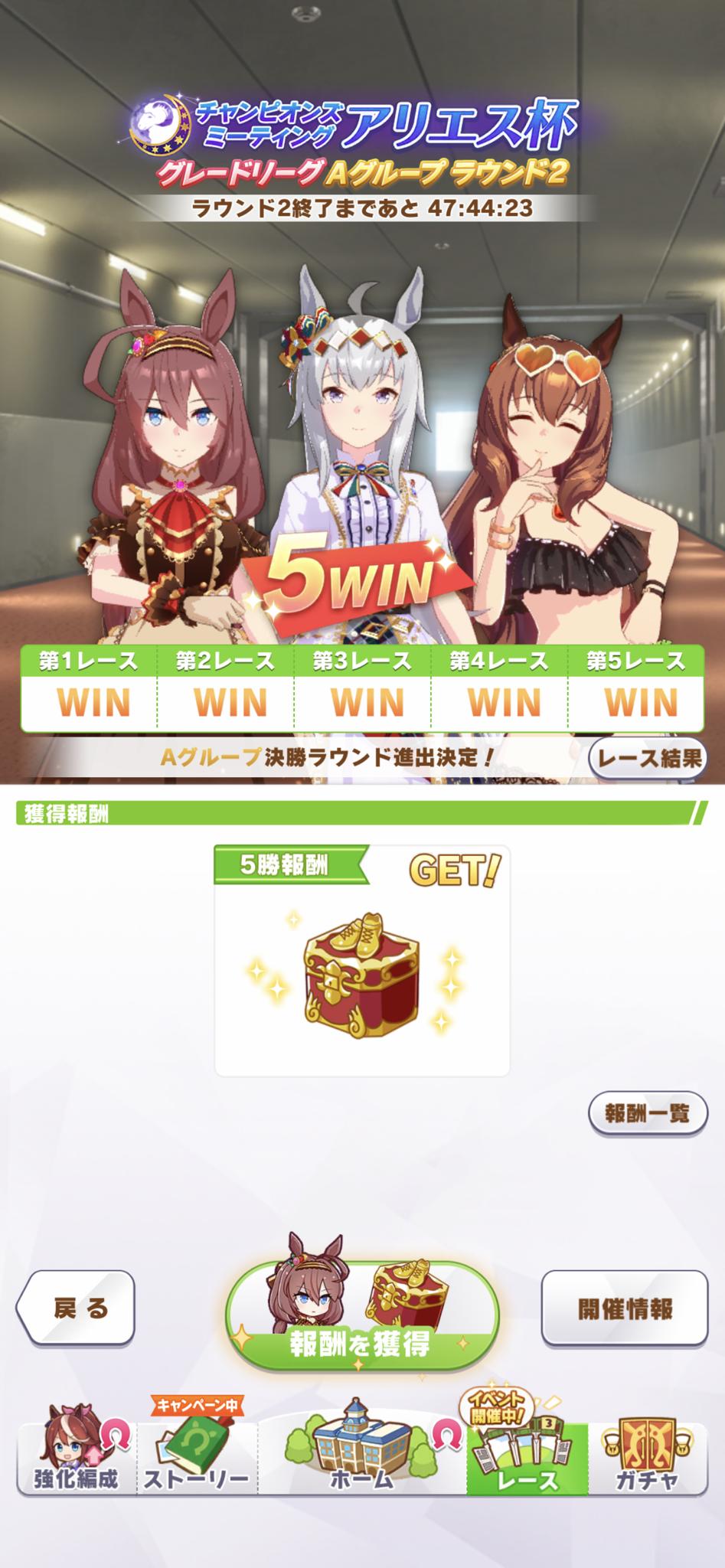The image size is (725, 1568).
Task: Open the レース結果 race results
Action: point(648,758)
